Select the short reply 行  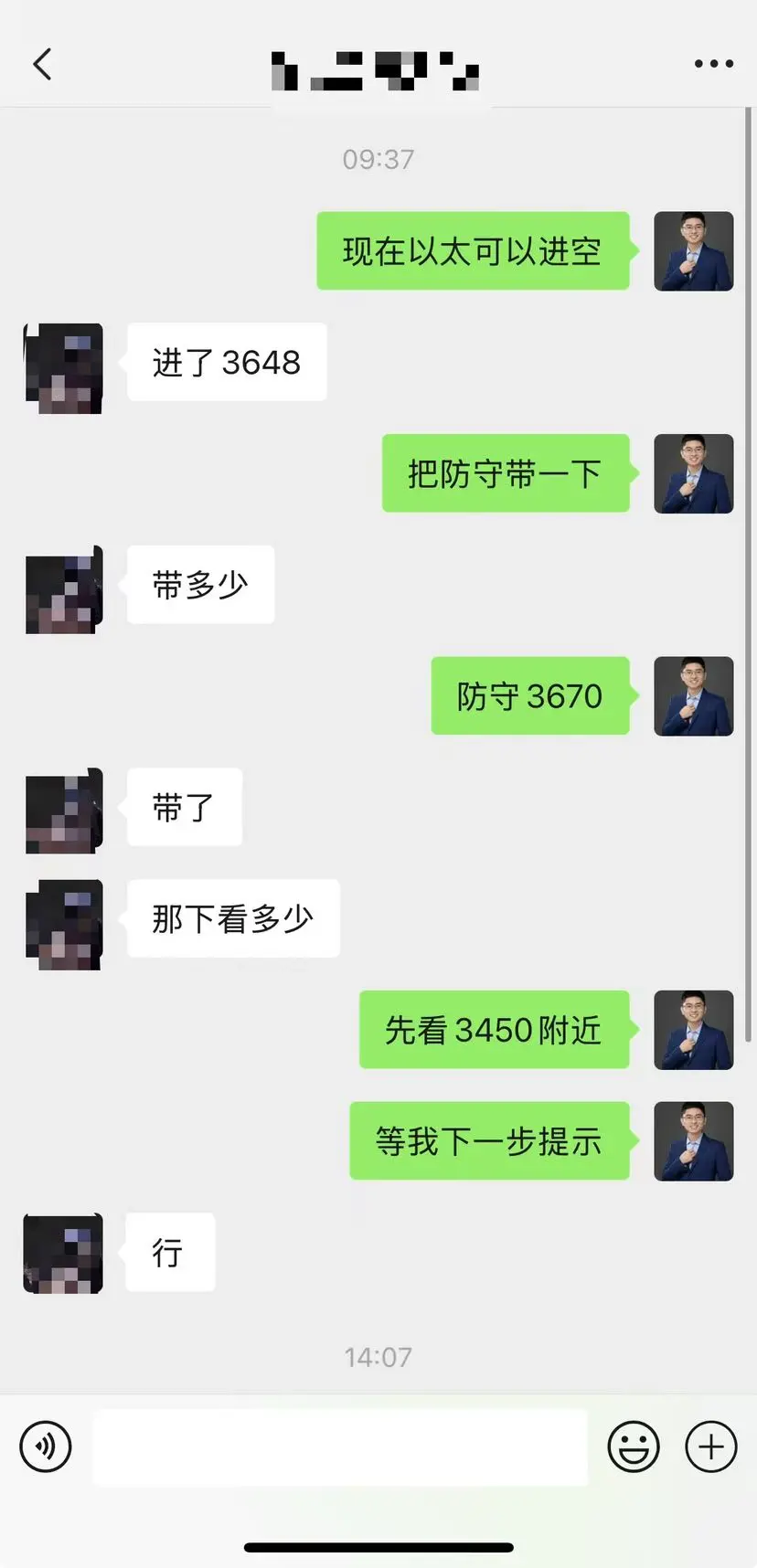169,1253
